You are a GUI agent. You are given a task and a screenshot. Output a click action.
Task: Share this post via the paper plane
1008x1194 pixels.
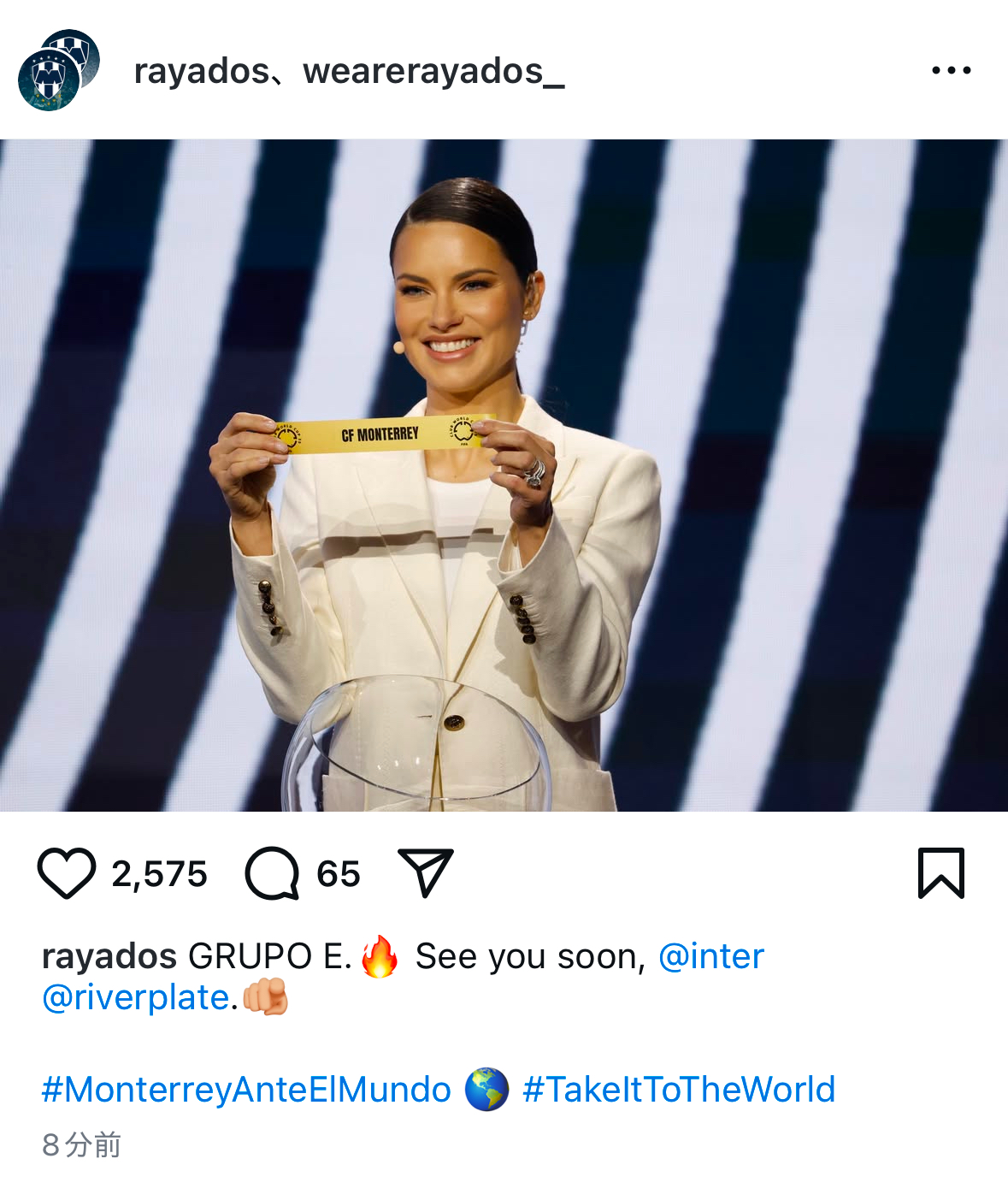click(x=425, y=873)
